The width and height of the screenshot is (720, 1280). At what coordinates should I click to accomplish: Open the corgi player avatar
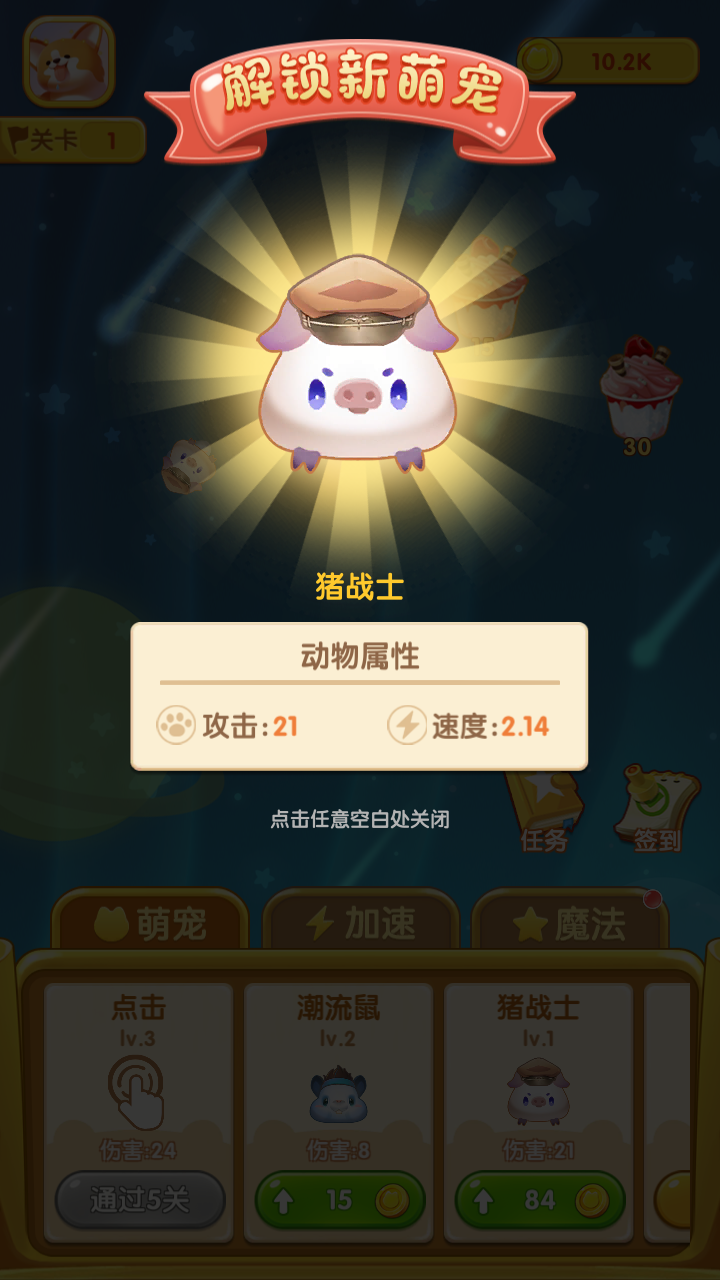coord(68,62)
